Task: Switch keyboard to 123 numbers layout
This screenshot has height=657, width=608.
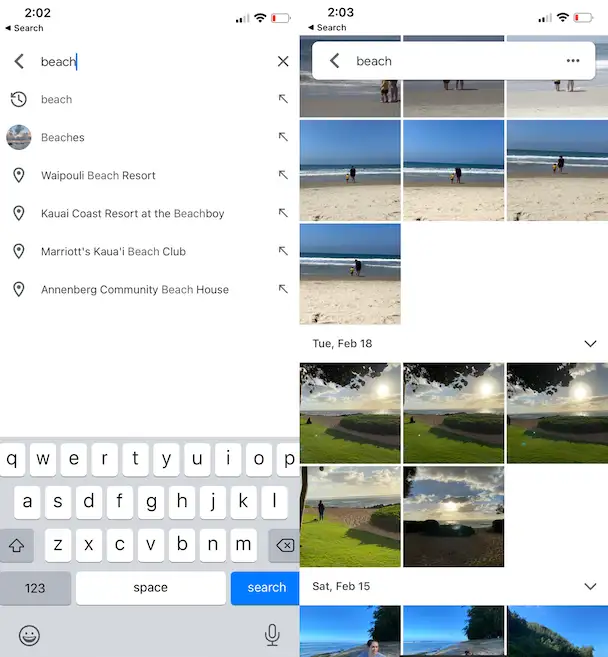Action: point(35,588)
